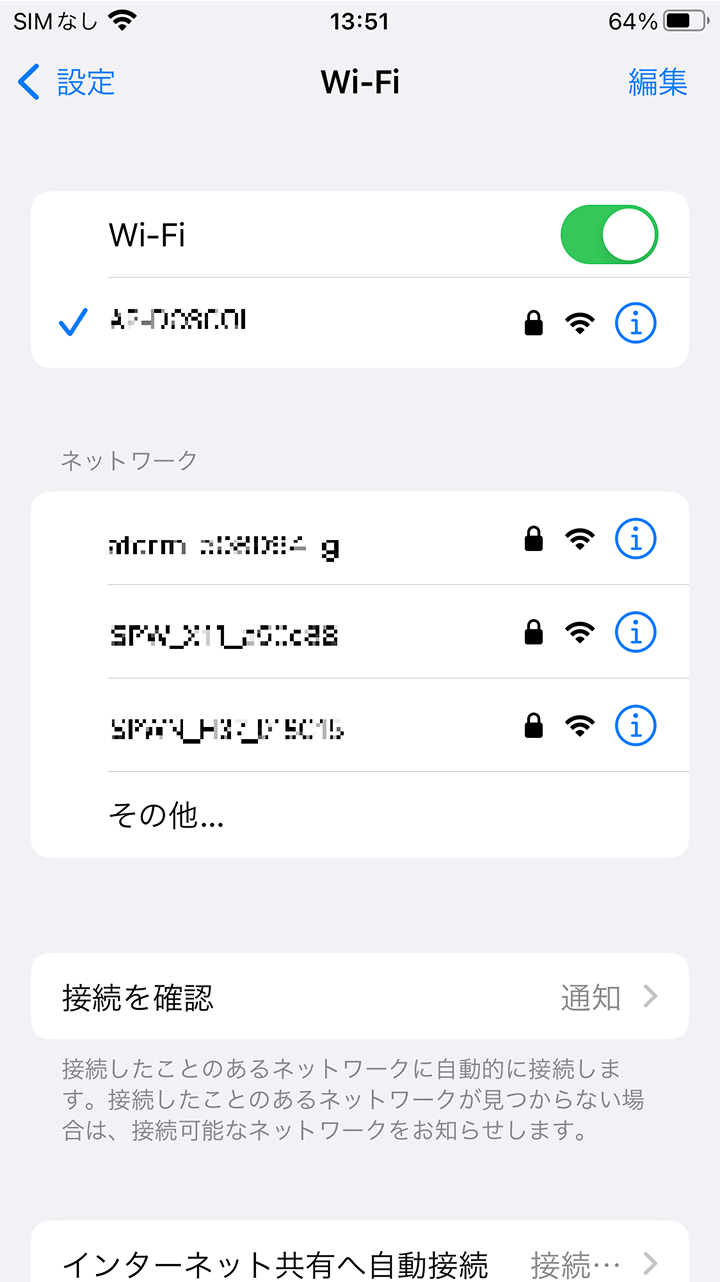Image resolution: width=720 pixels, height=1282 pixels.
Task: Turn off the Wi-Fi switch
Action: tap(608, 235)
